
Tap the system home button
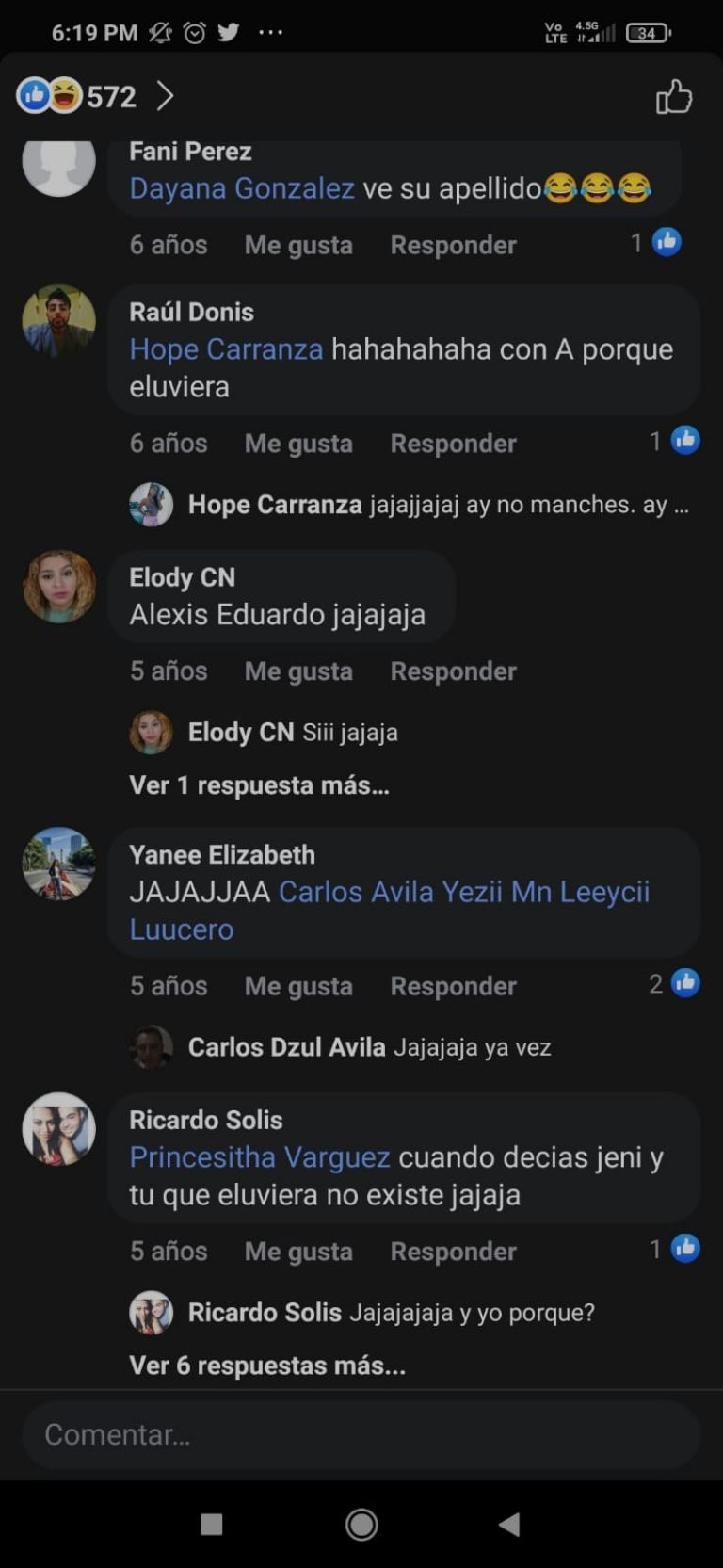(x=361, y=1524)
